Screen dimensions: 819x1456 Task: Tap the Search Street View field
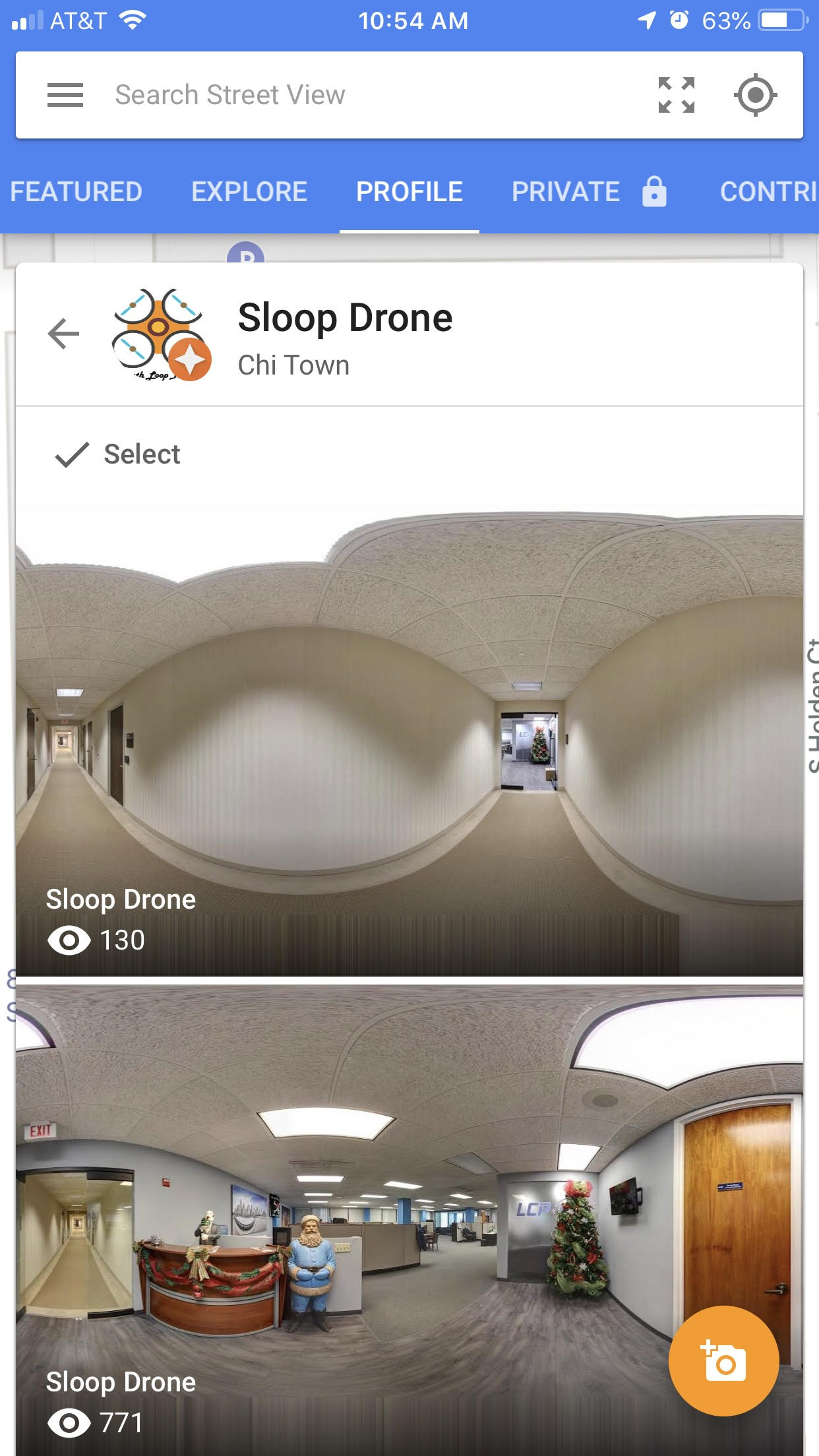click(369, 95)
